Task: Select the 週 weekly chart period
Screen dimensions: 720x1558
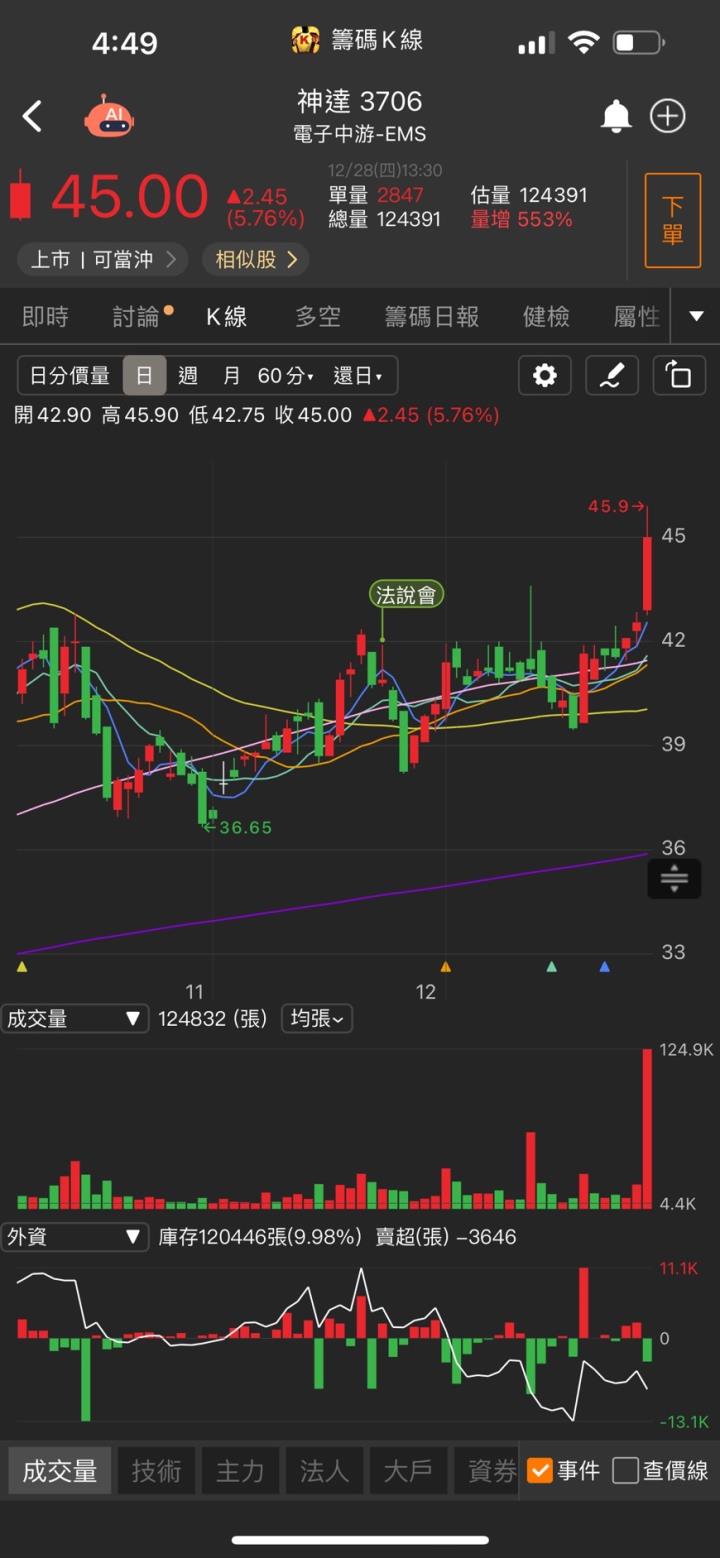Action: pyautogui.click(x=188, y=376)
